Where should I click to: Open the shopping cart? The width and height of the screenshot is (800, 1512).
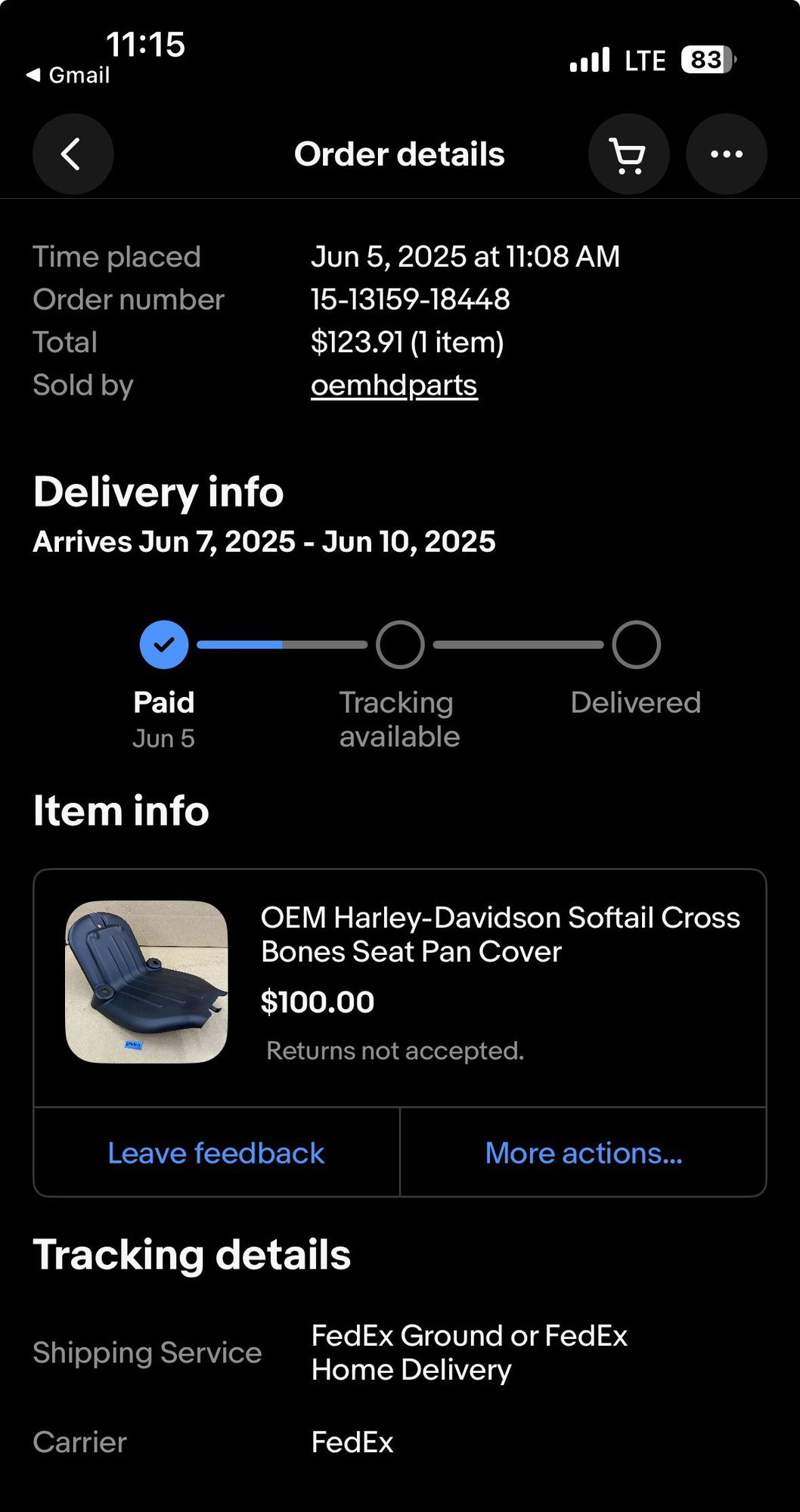coord(628,154)
